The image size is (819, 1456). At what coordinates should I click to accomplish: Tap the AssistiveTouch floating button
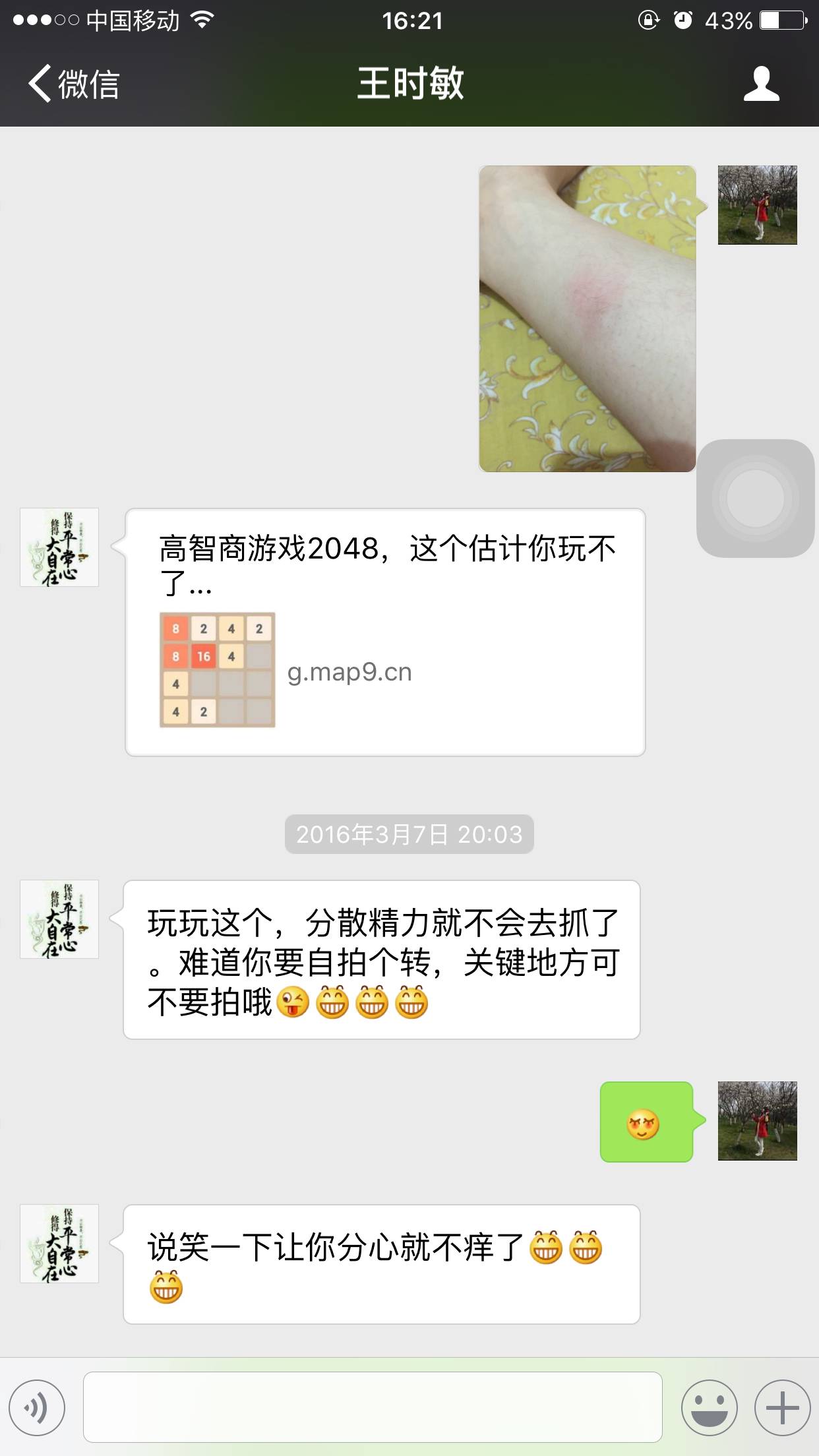[x=756, y=499]
